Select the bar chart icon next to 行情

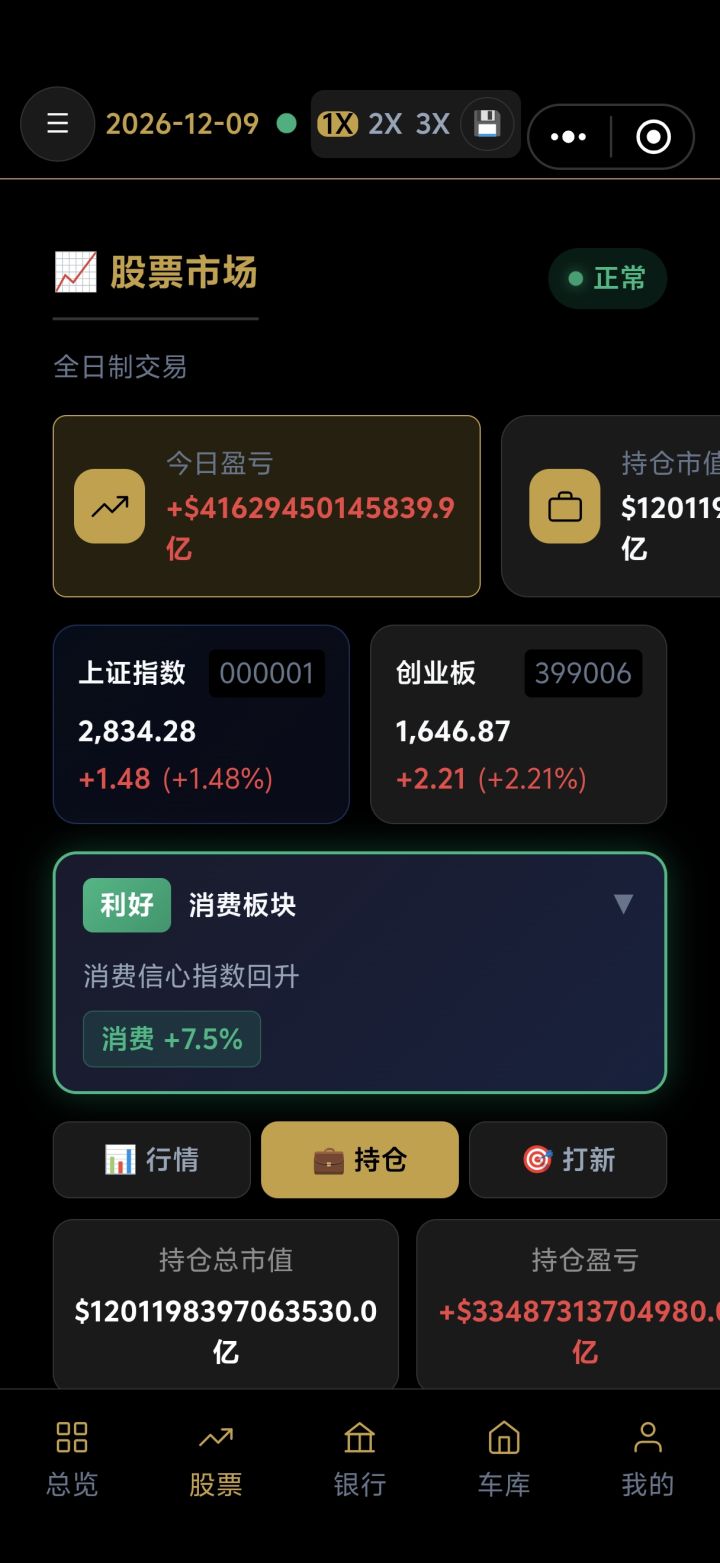click(118, 1158)
